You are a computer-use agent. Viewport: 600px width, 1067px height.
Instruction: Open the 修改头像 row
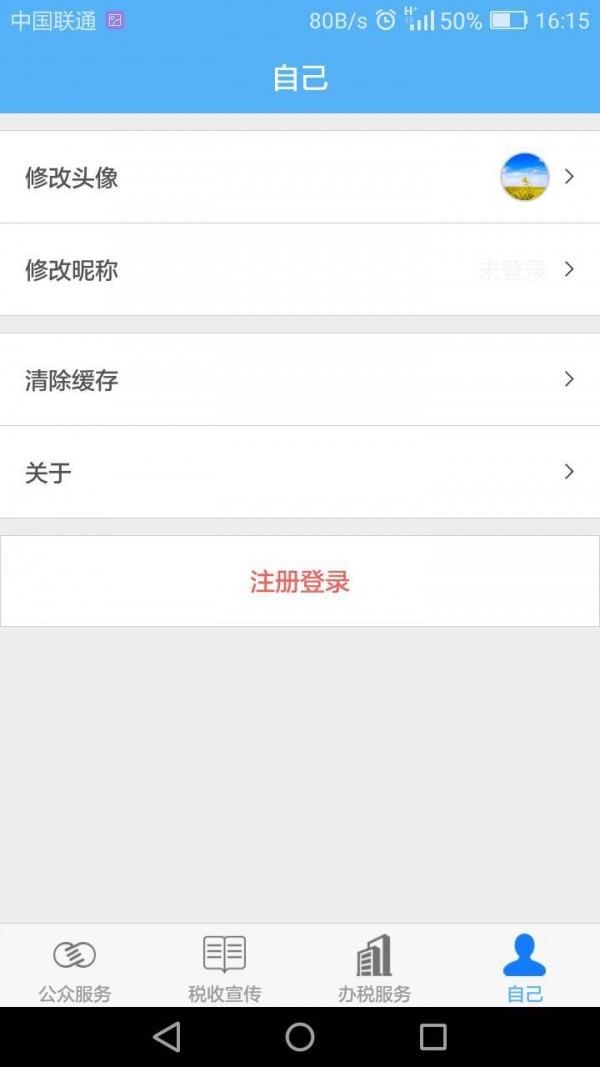click(300, 177)
